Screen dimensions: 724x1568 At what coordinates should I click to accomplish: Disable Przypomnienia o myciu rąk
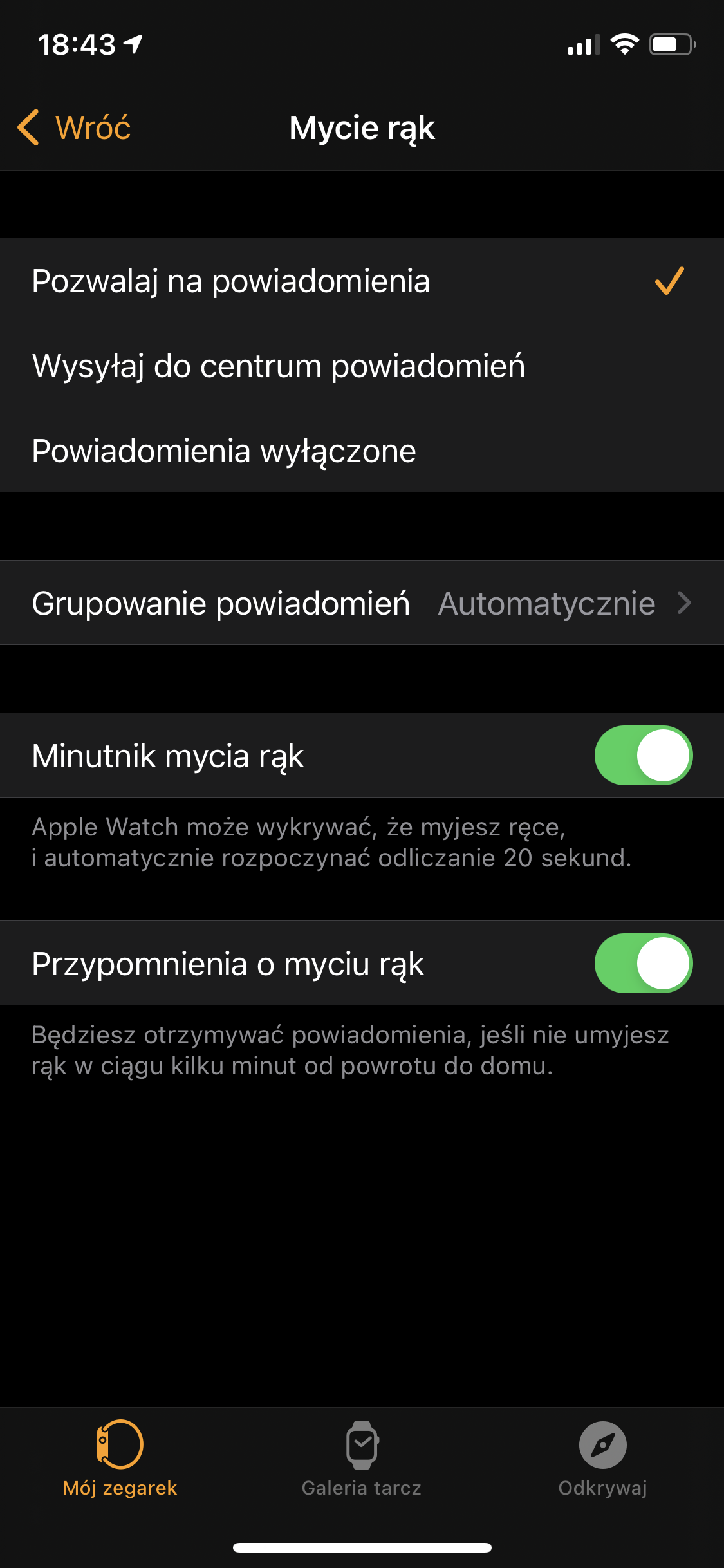tap(643, 964)
